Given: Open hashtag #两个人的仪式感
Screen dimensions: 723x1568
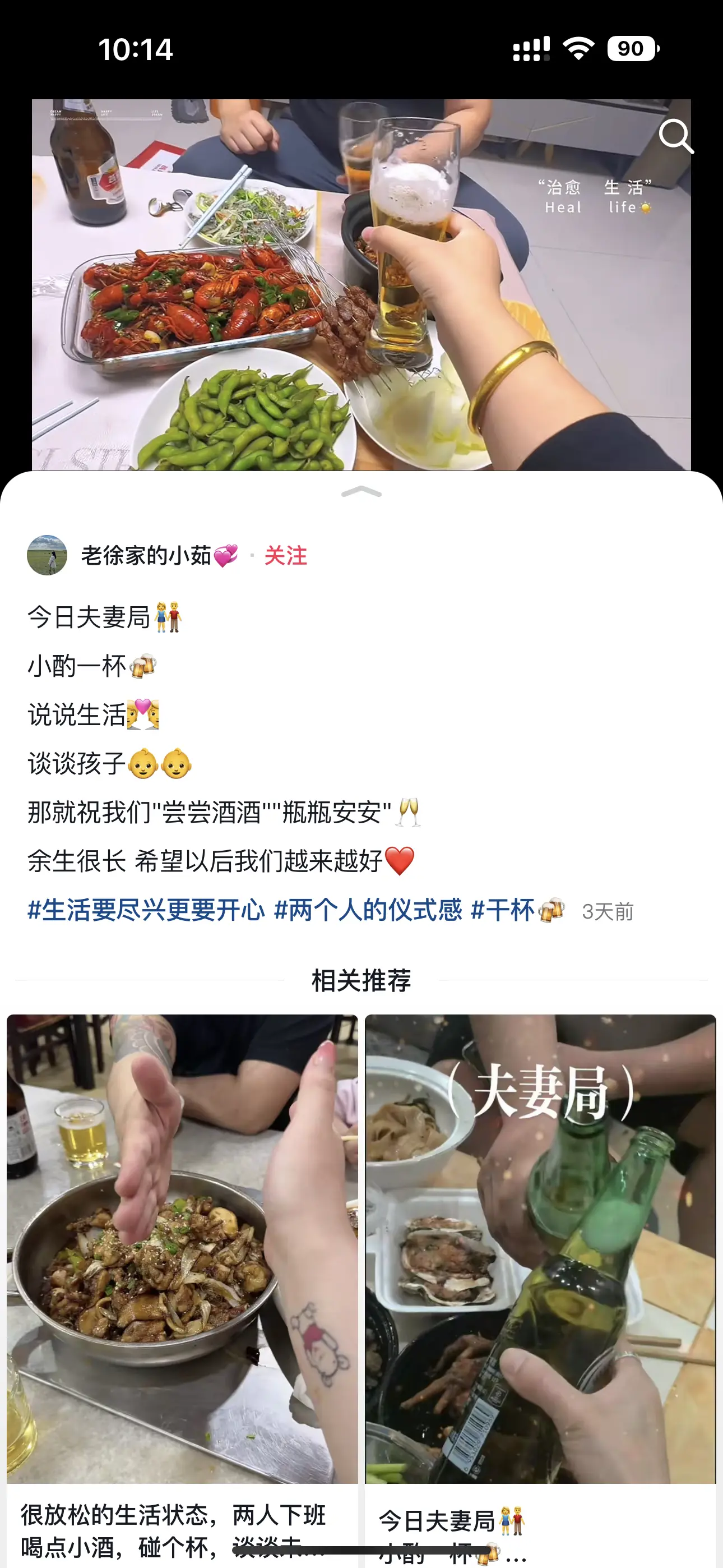Looking at the screenshot, I should [368, 911].
